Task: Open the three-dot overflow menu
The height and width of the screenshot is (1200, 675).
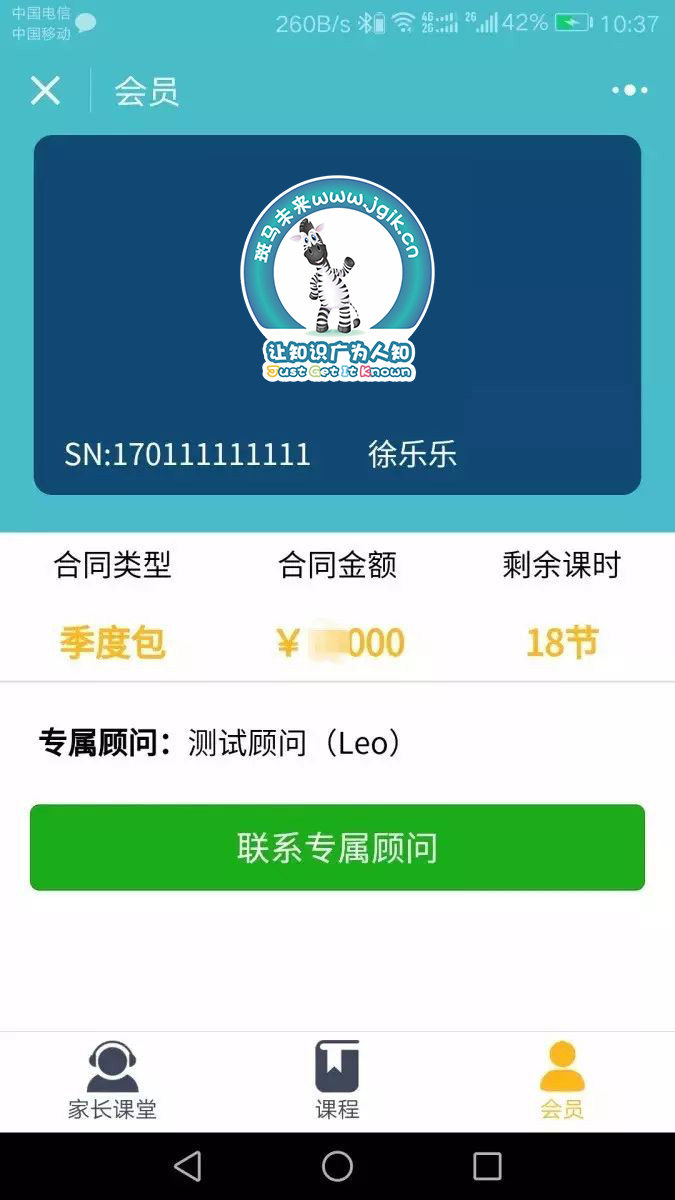Action: point(630,90)
